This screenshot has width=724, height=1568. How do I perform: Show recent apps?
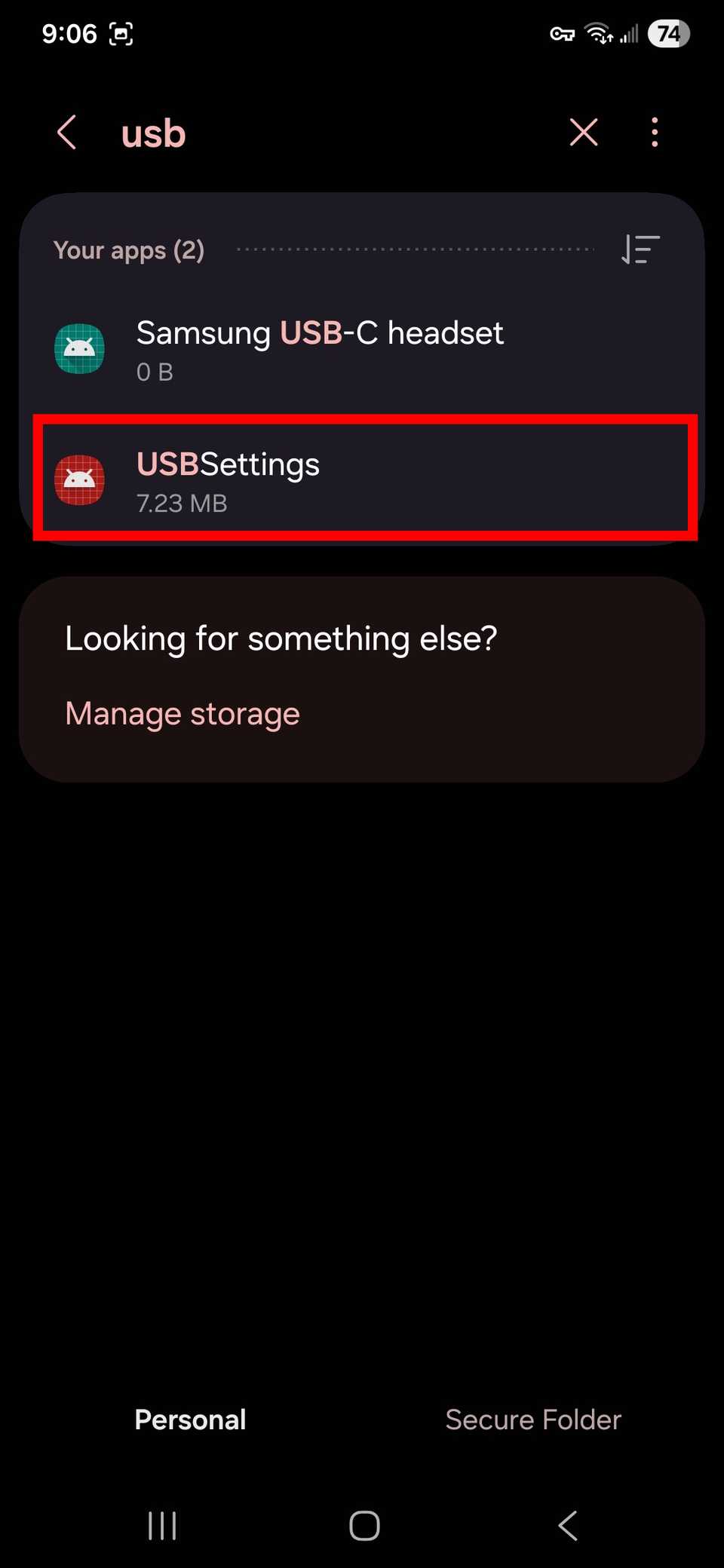pos(162,1526)
